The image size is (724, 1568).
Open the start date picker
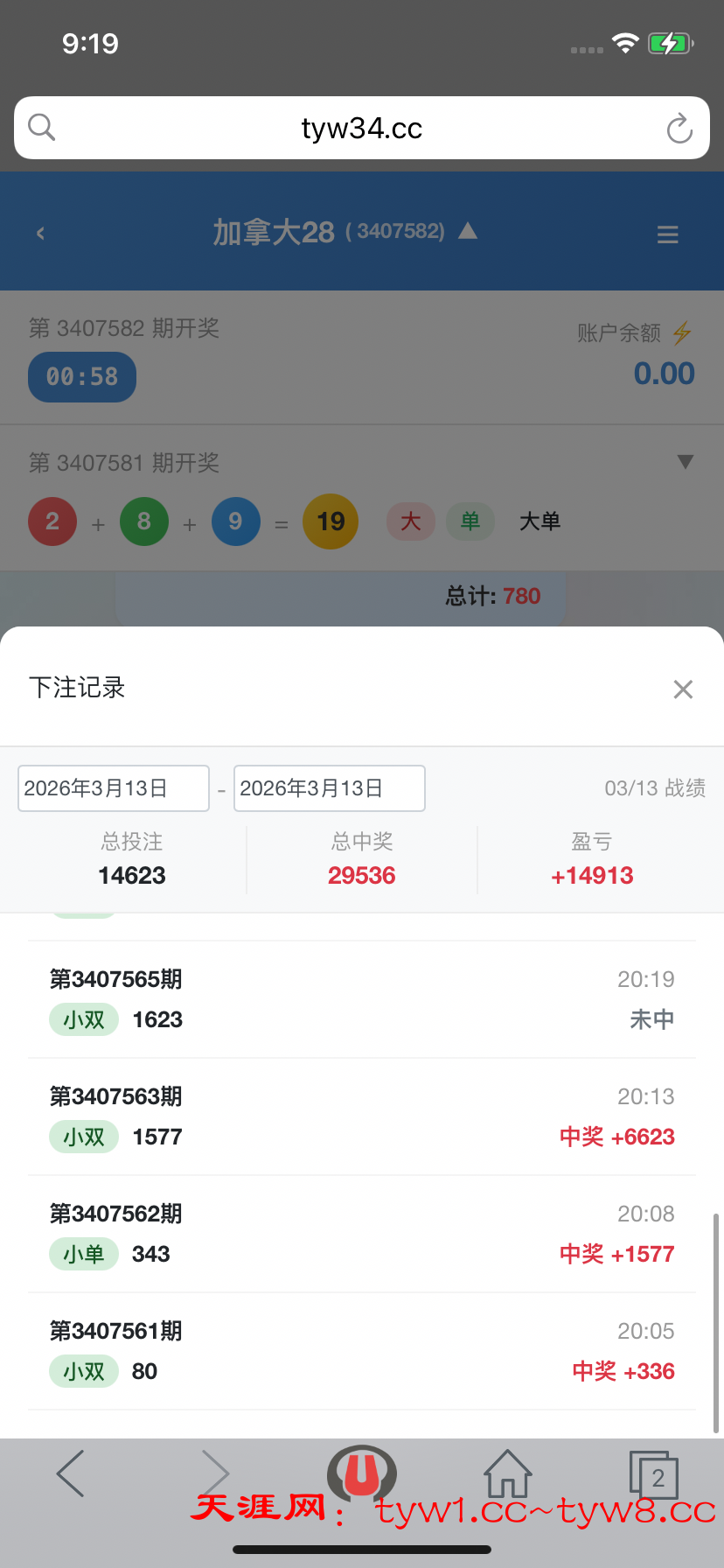(114, 788)
